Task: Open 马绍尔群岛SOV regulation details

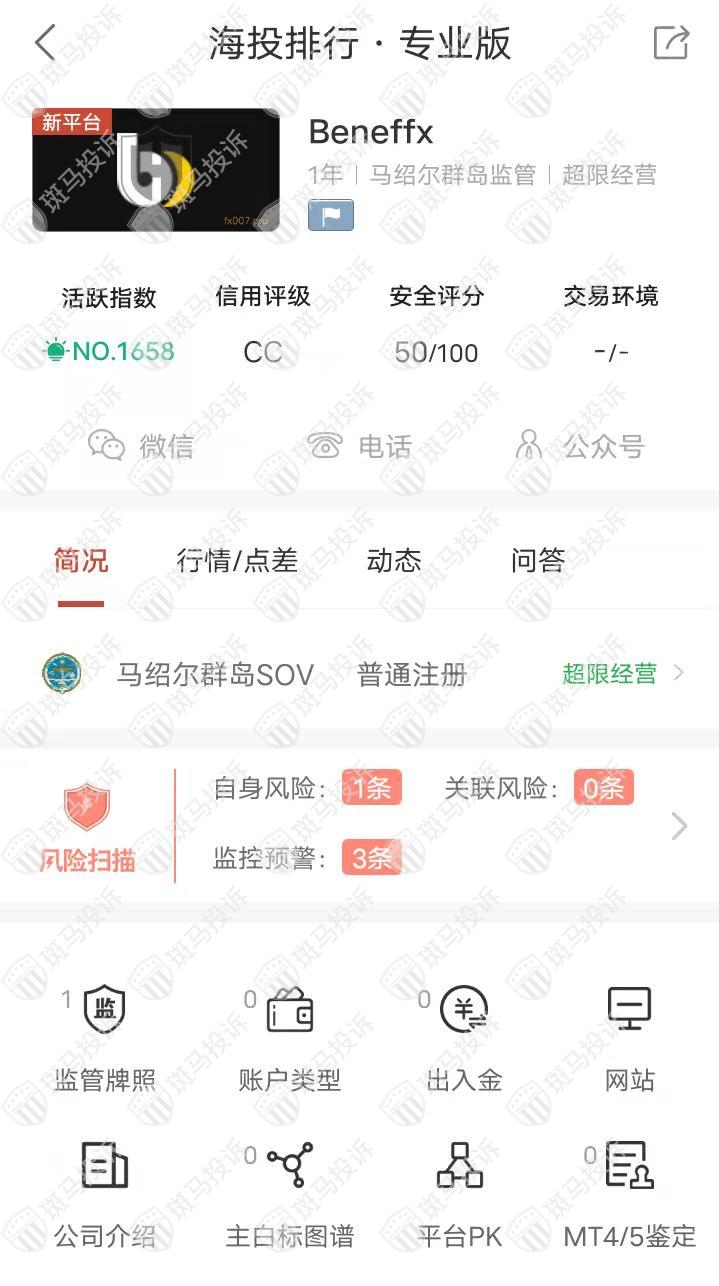Action: click(360, 674)
